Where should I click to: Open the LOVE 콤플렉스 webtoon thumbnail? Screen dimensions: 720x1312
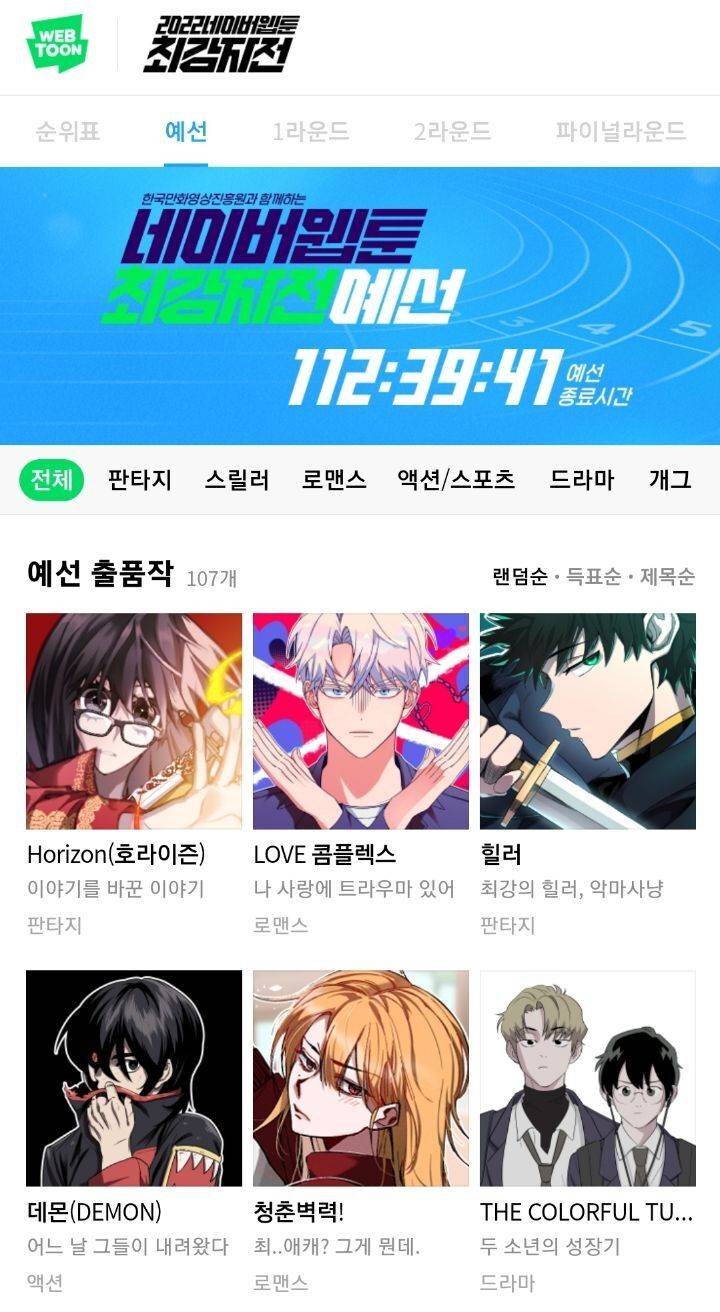click(x=360, y=722)
